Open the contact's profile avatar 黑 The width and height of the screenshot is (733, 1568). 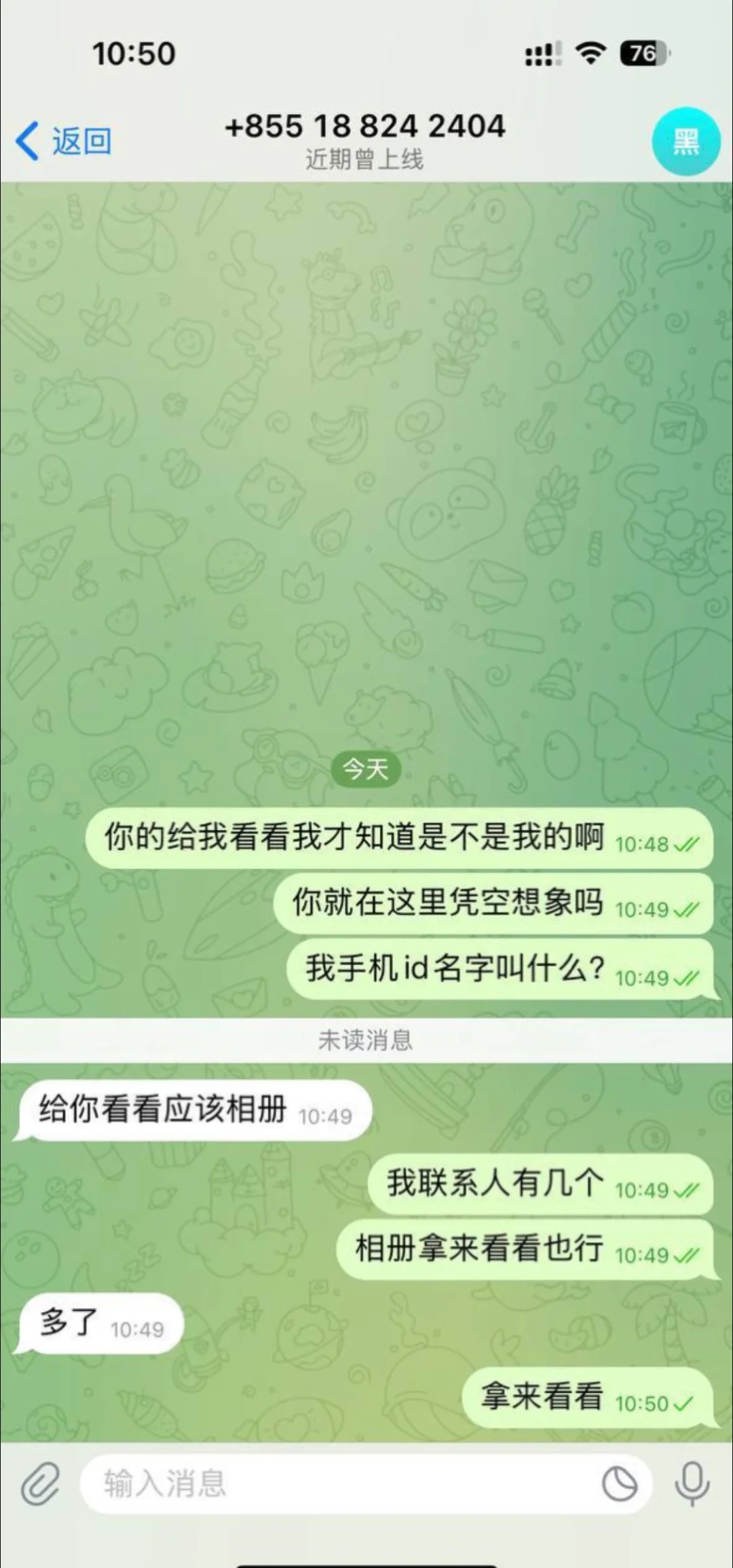pos(686,141)
